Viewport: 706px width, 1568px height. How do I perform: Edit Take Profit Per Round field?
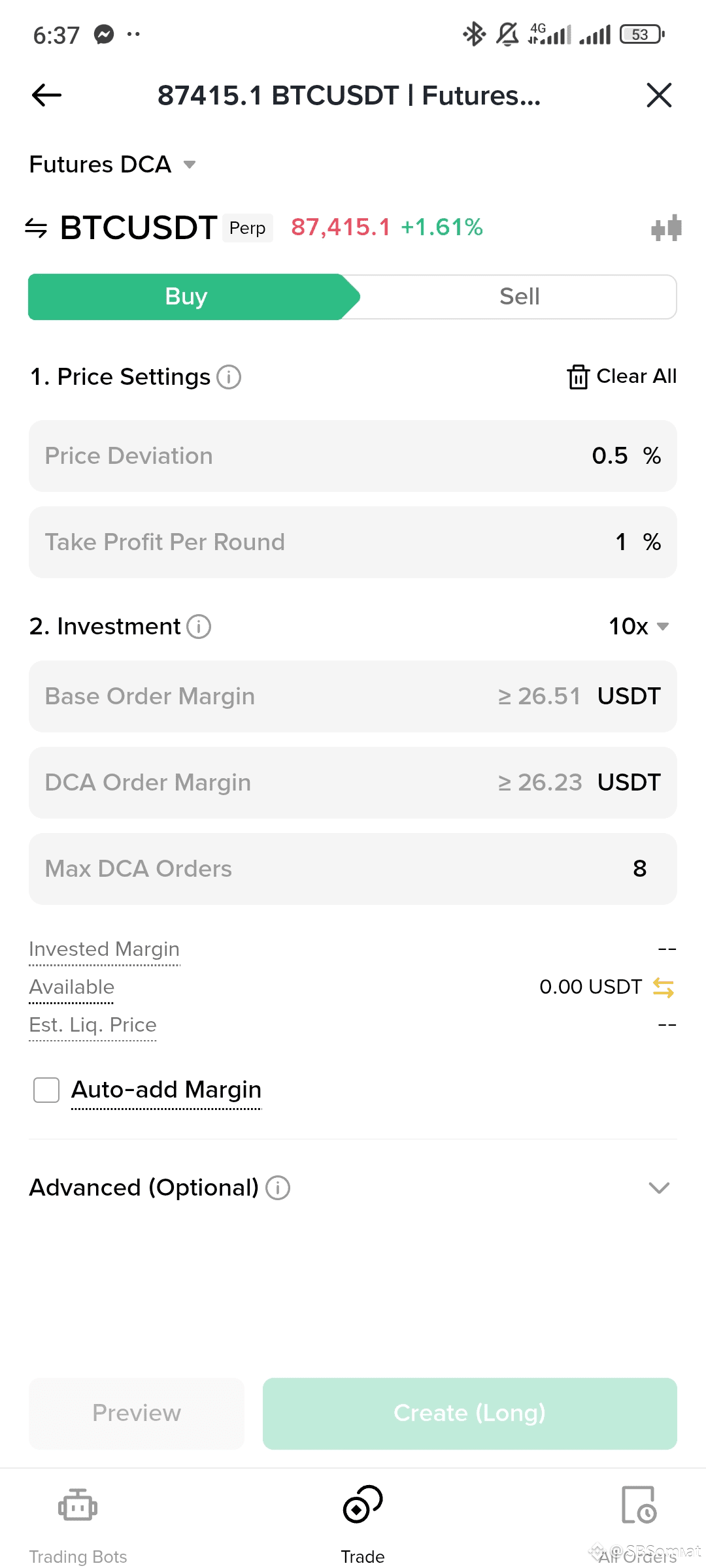[x=353, y=542]
